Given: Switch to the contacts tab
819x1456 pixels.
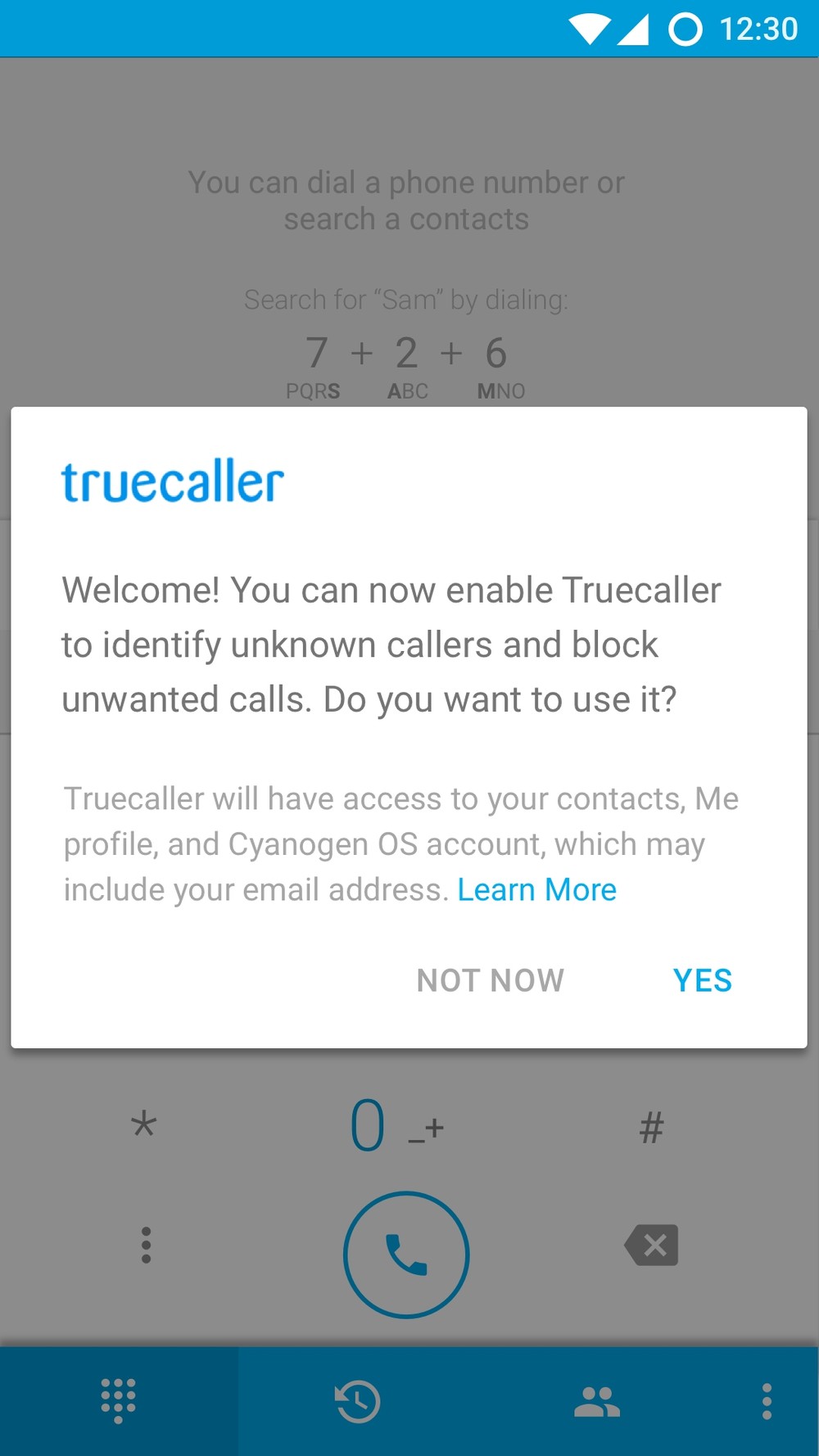Looking at the screenshot, I should click(x=597, y=1400).
